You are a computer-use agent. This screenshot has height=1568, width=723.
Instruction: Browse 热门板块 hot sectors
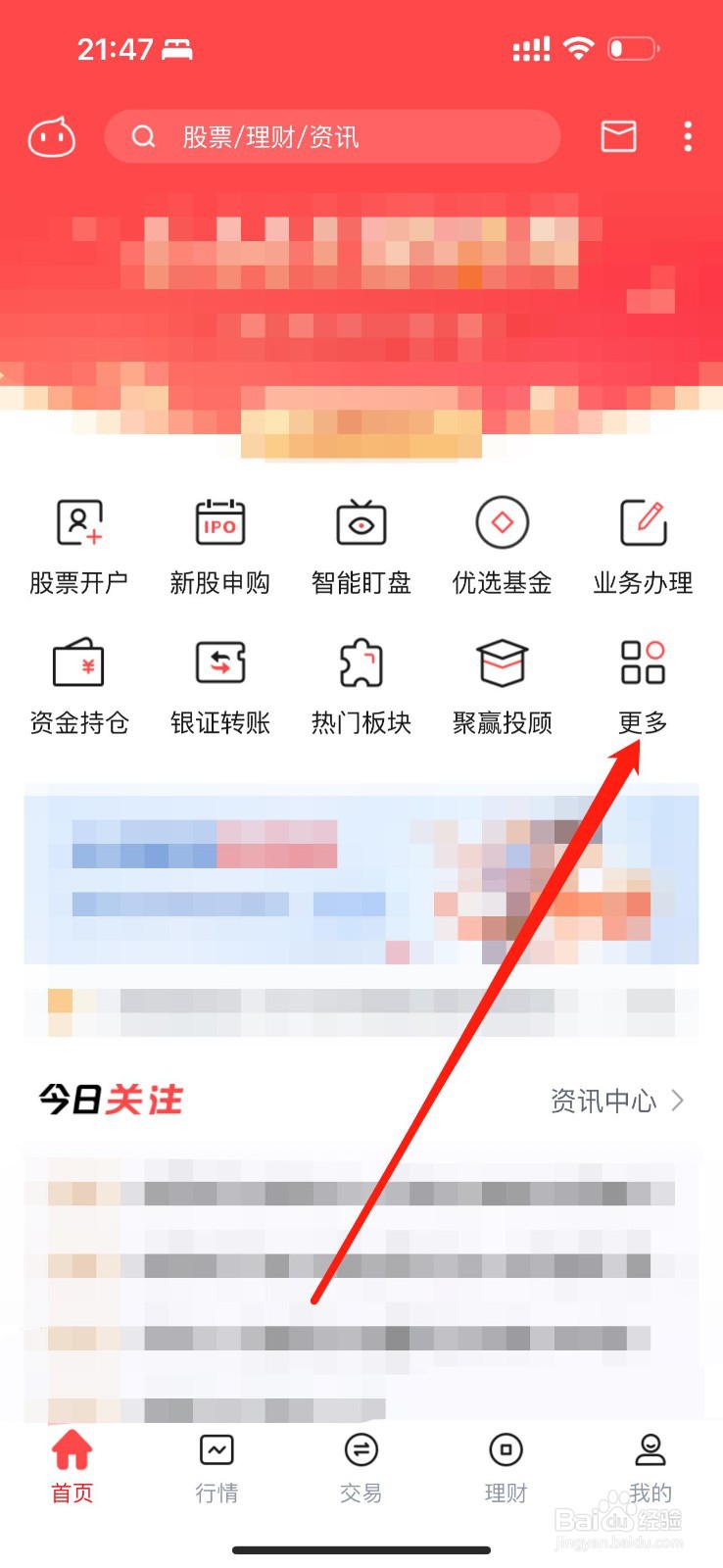point(361,684)
